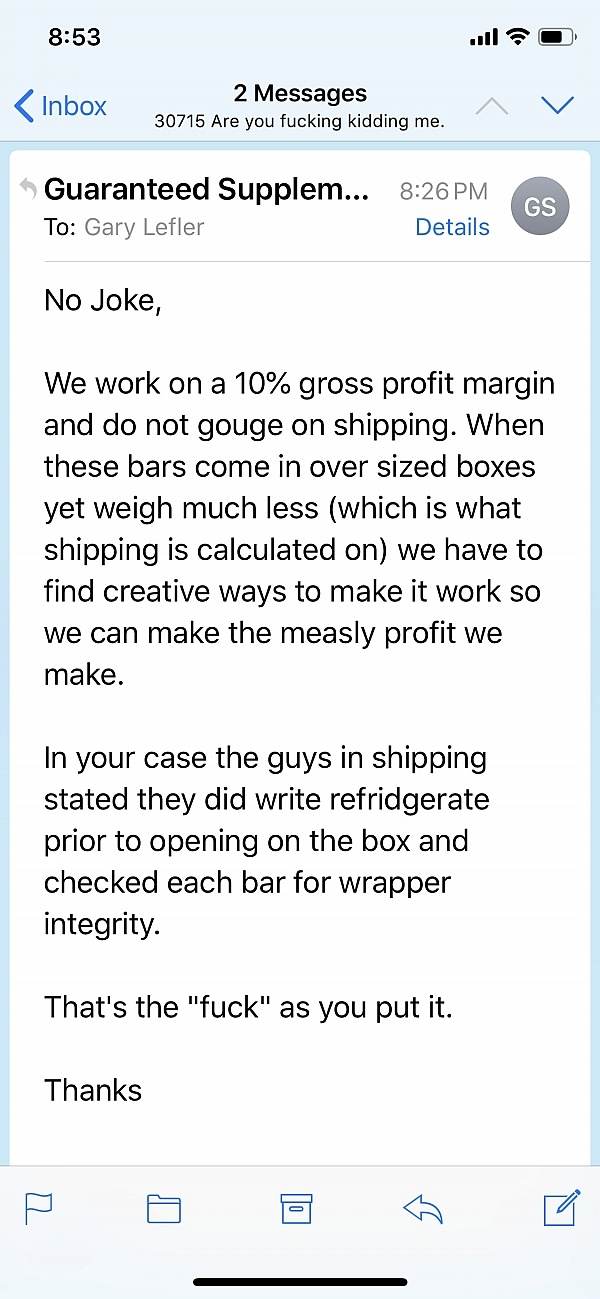Reply to this email
600x1299 pixels.
423,1208
